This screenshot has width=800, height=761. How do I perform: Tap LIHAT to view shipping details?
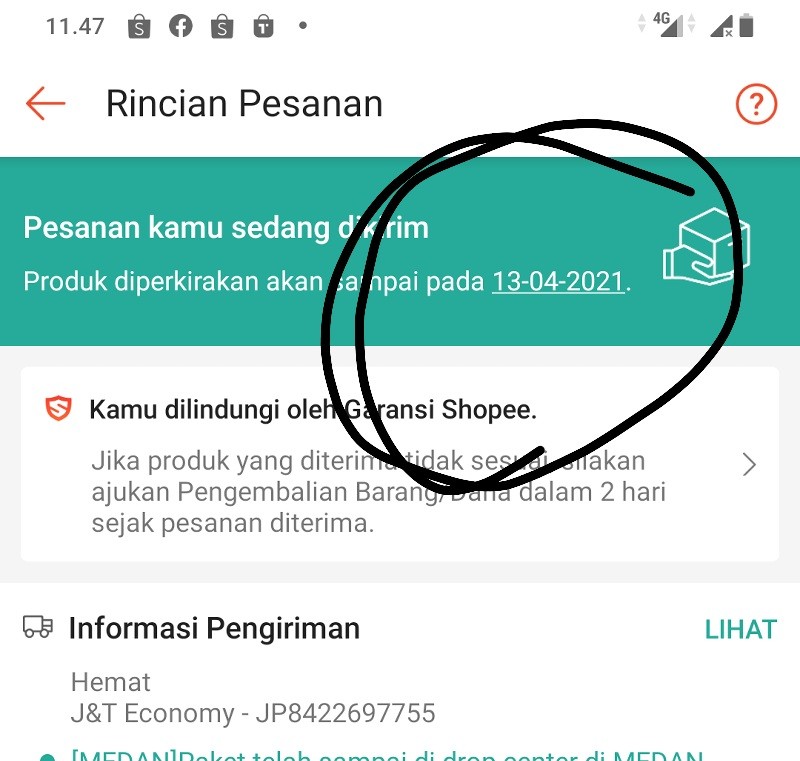click(740, 629)
